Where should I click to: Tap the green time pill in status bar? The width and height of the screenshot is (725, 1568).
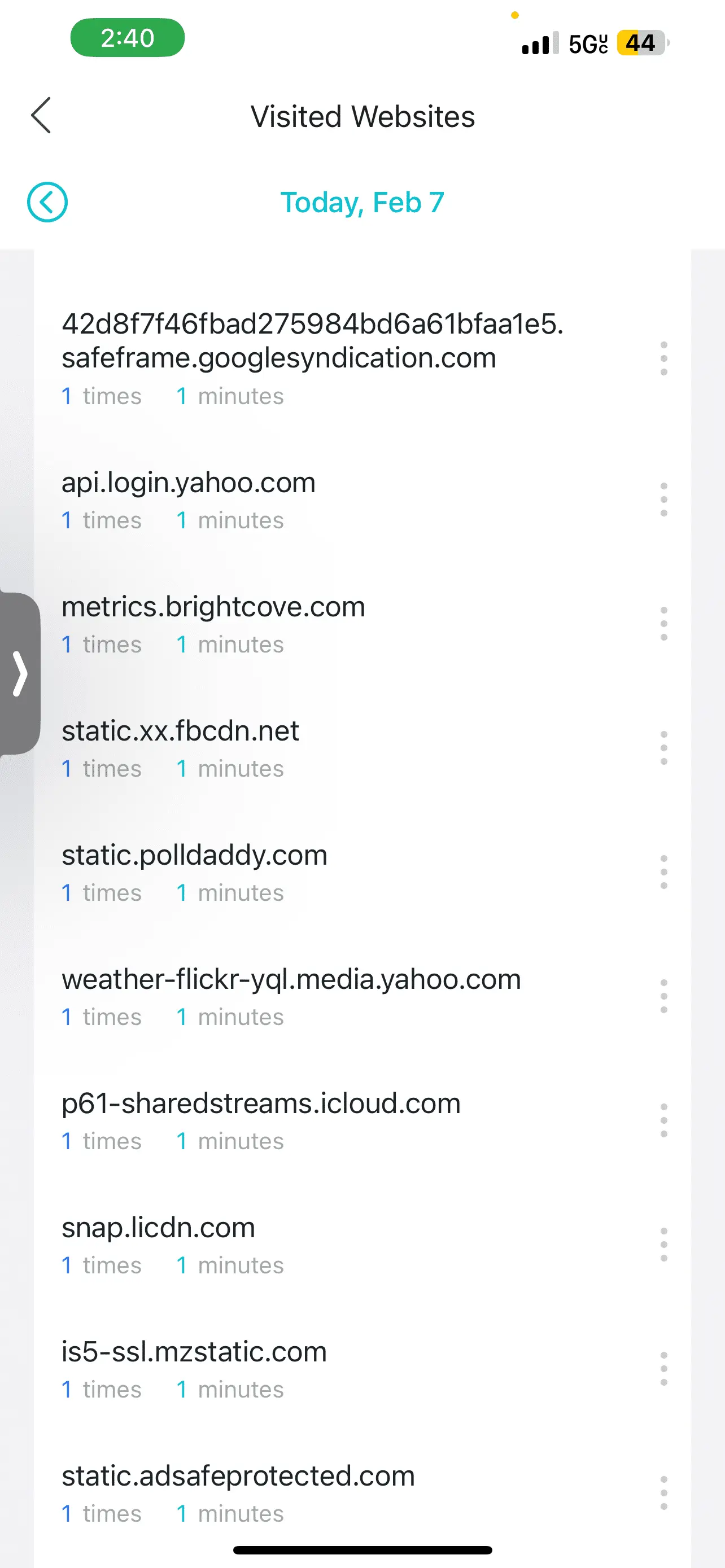(x=127, y=38)
